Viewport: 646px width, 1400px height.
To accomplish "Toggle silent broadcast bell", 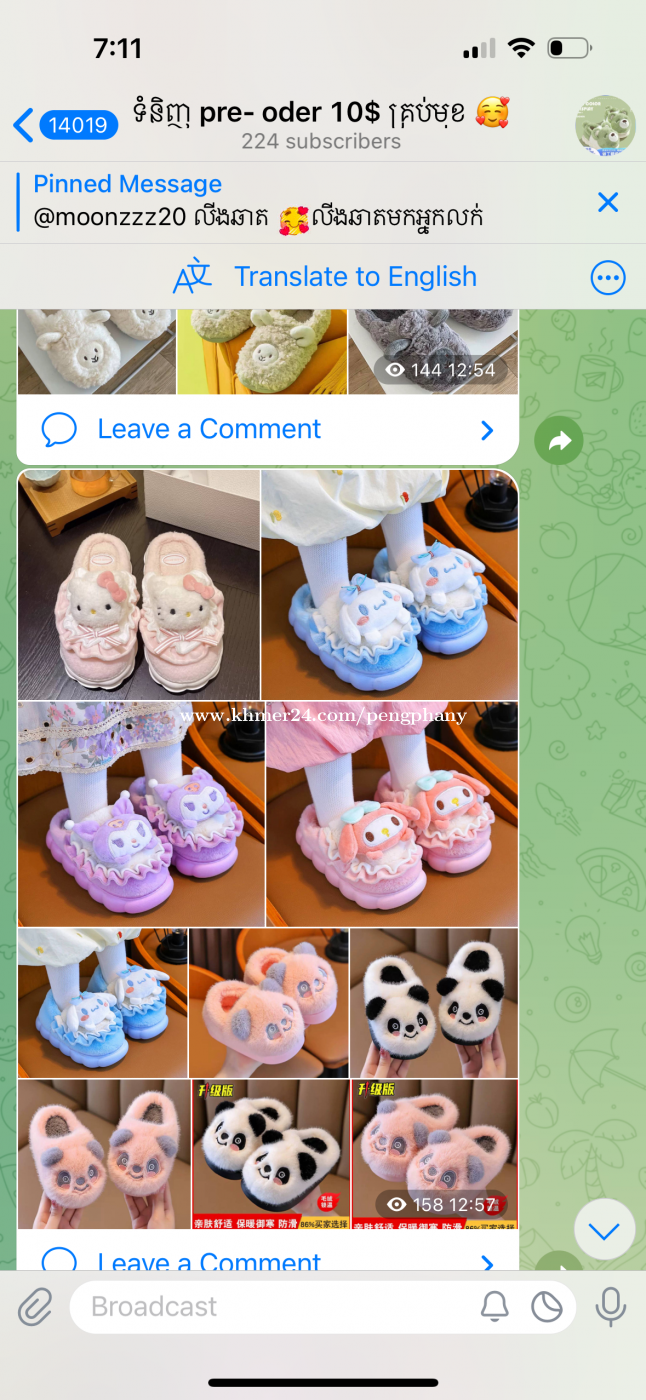I will 494,1306.
